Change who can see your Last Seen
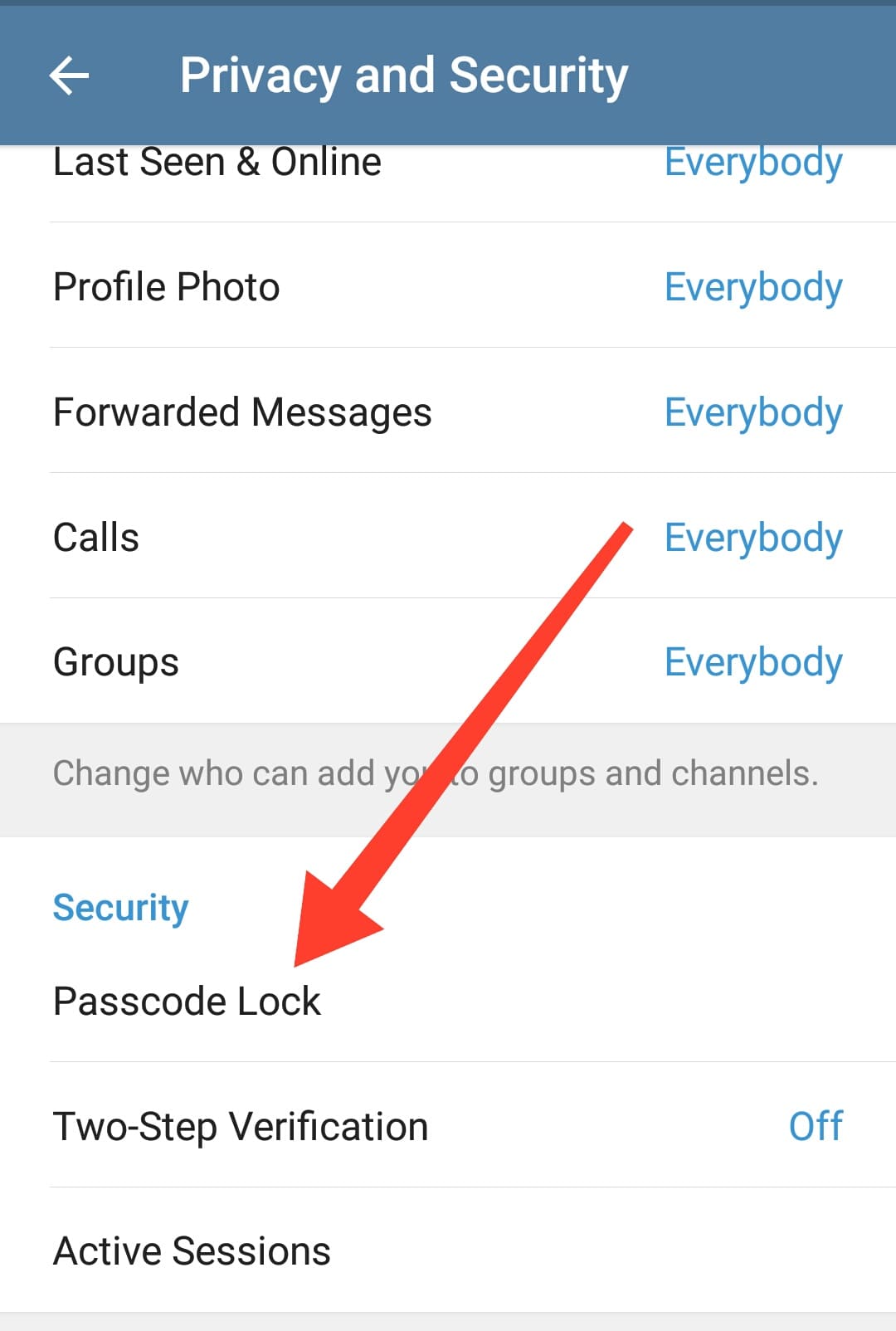The width and height of the screenshot is (896, 1331). click(752, 163)
